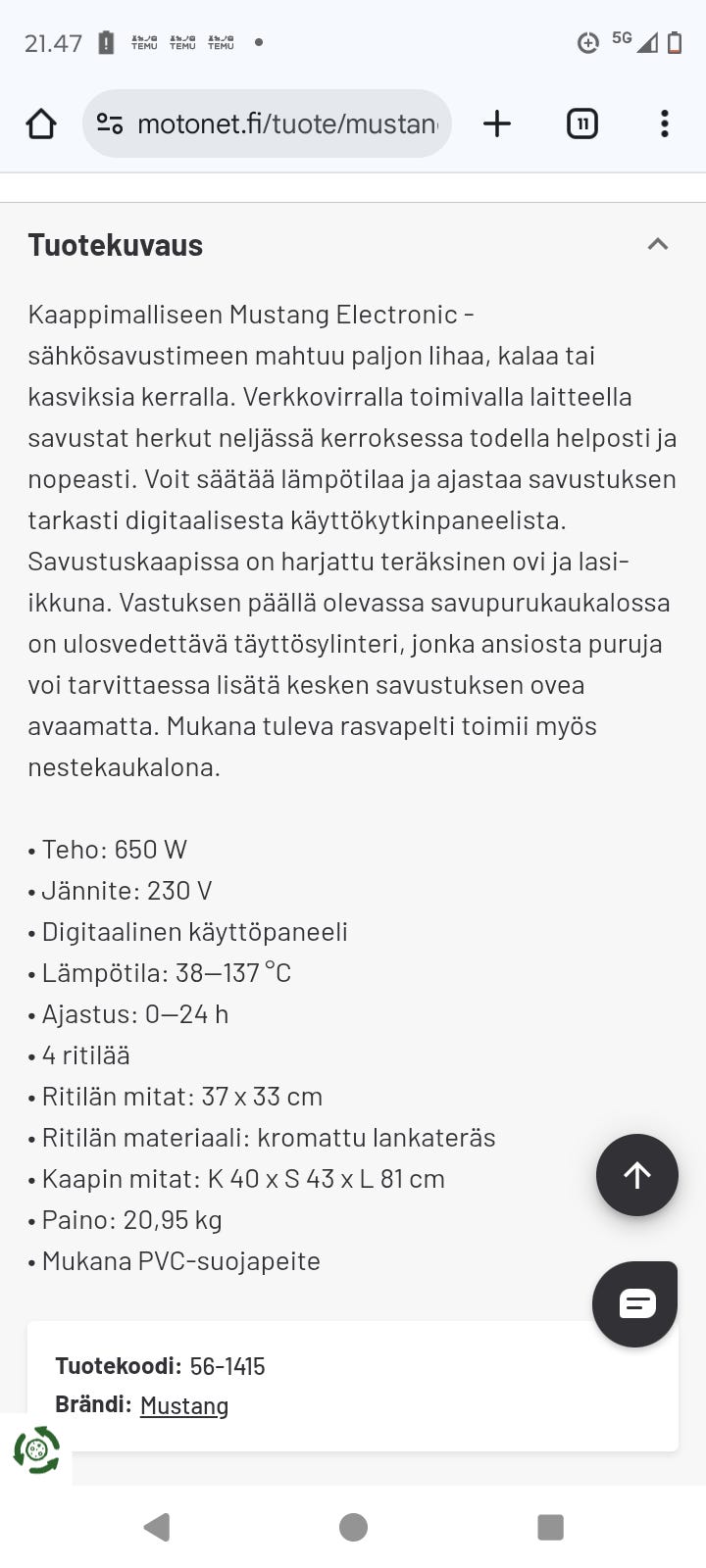Tap the notification dot in the status bar
This screenshot has width=706, height=1568.
pos(259,43)
